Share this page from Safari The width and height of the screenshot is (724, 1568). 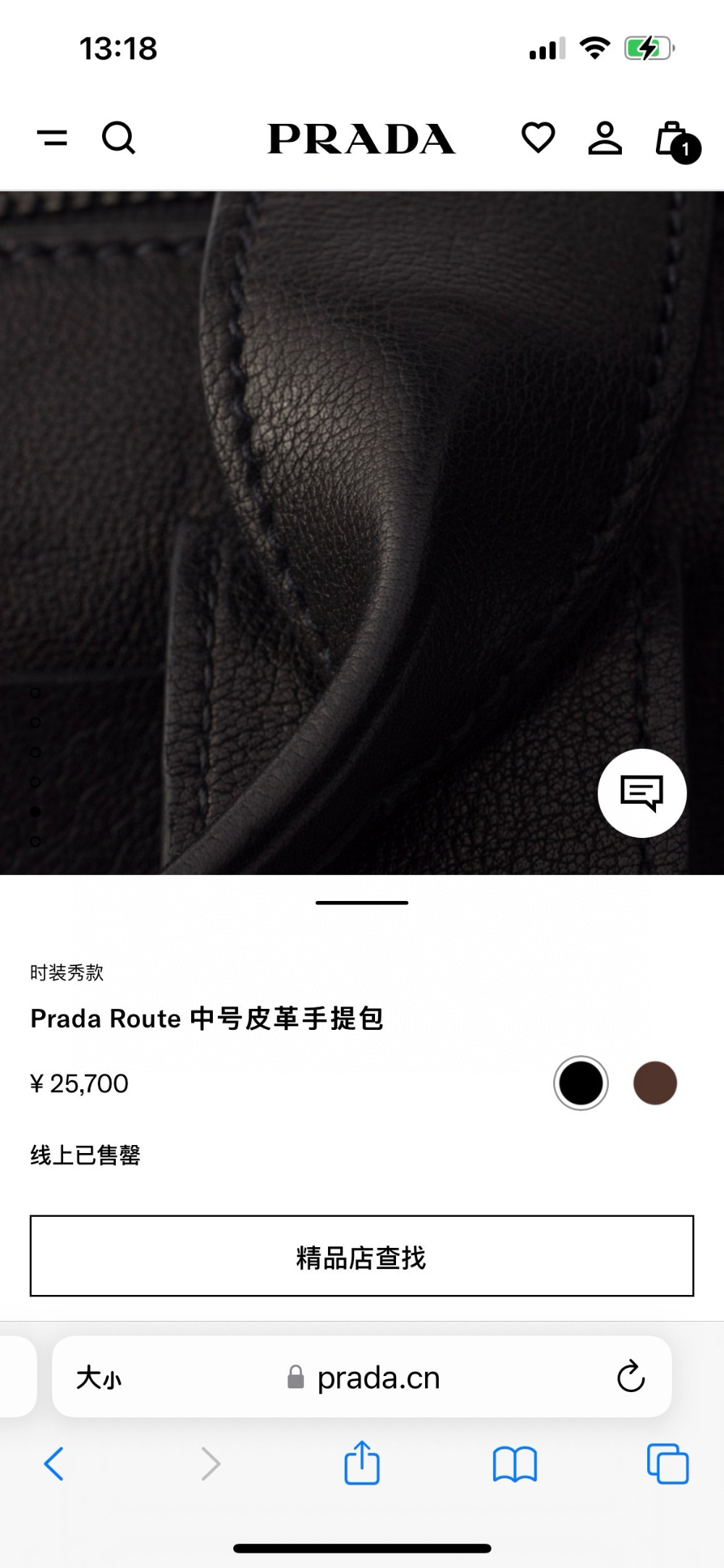[361, 1464]
